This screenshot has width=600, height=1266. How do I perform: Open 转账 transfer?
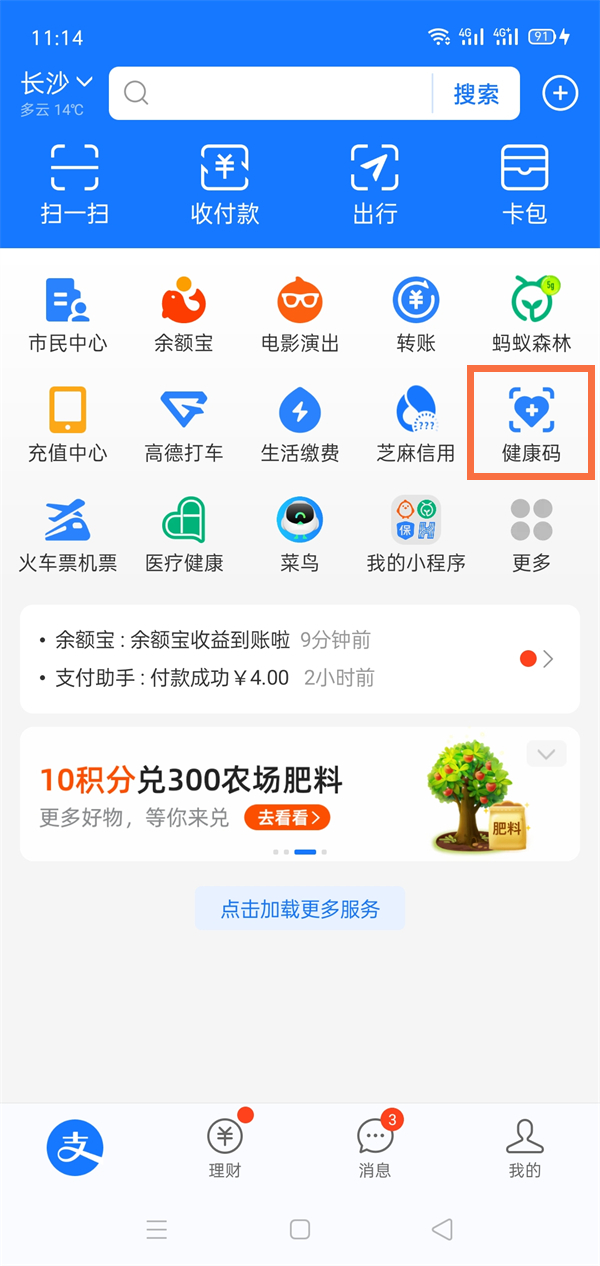416,314
